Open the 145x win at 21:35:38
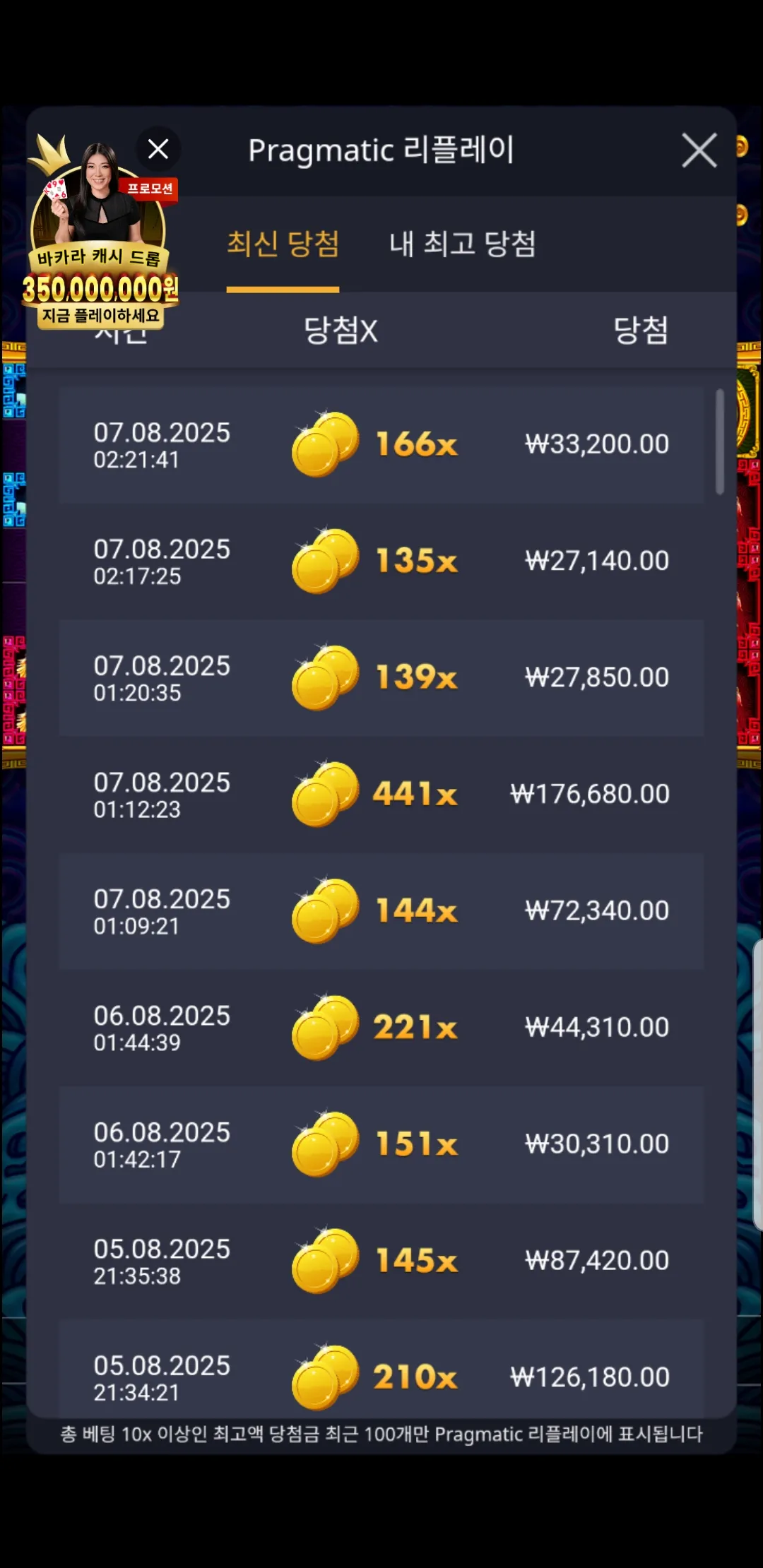This screenshot has height=1568, width=763. pyautogui.click(x=381, y=1261)
